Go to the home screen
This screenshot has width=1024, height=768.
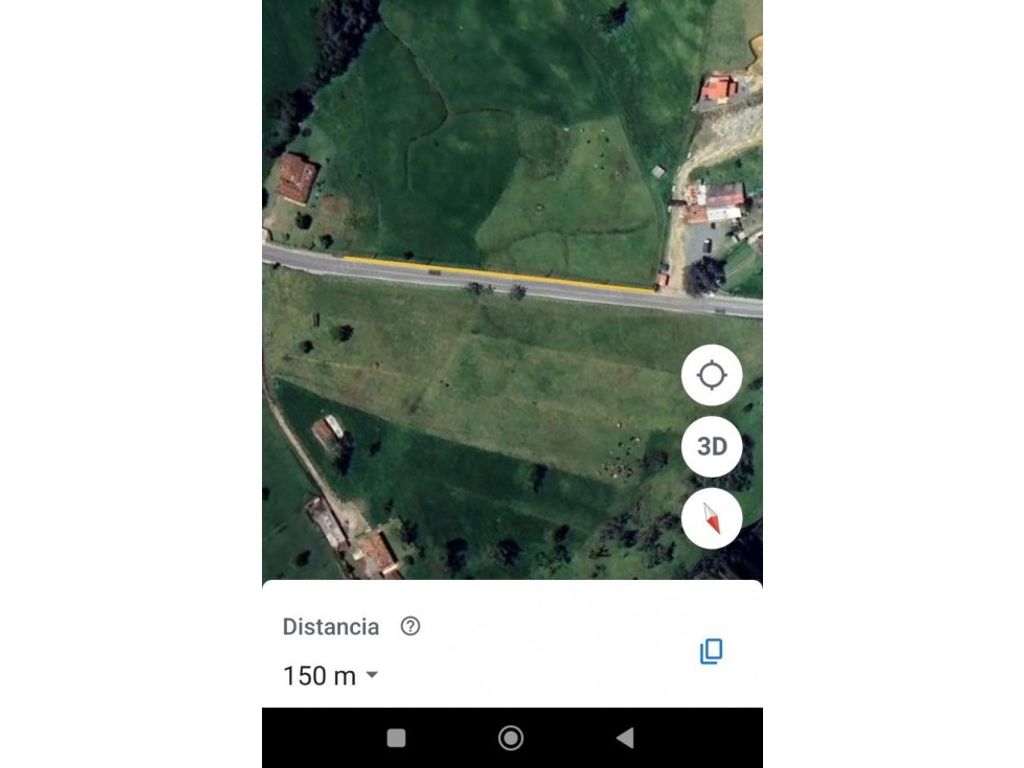511,738
